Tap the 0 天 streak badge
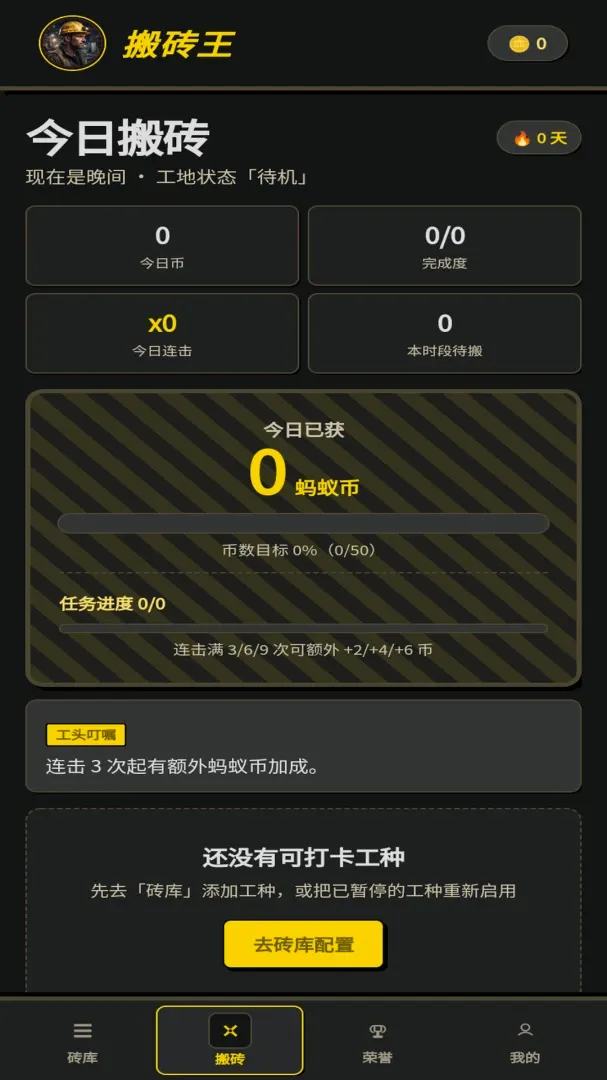The height and width of the screenshot is (1080, 607). 539,138
